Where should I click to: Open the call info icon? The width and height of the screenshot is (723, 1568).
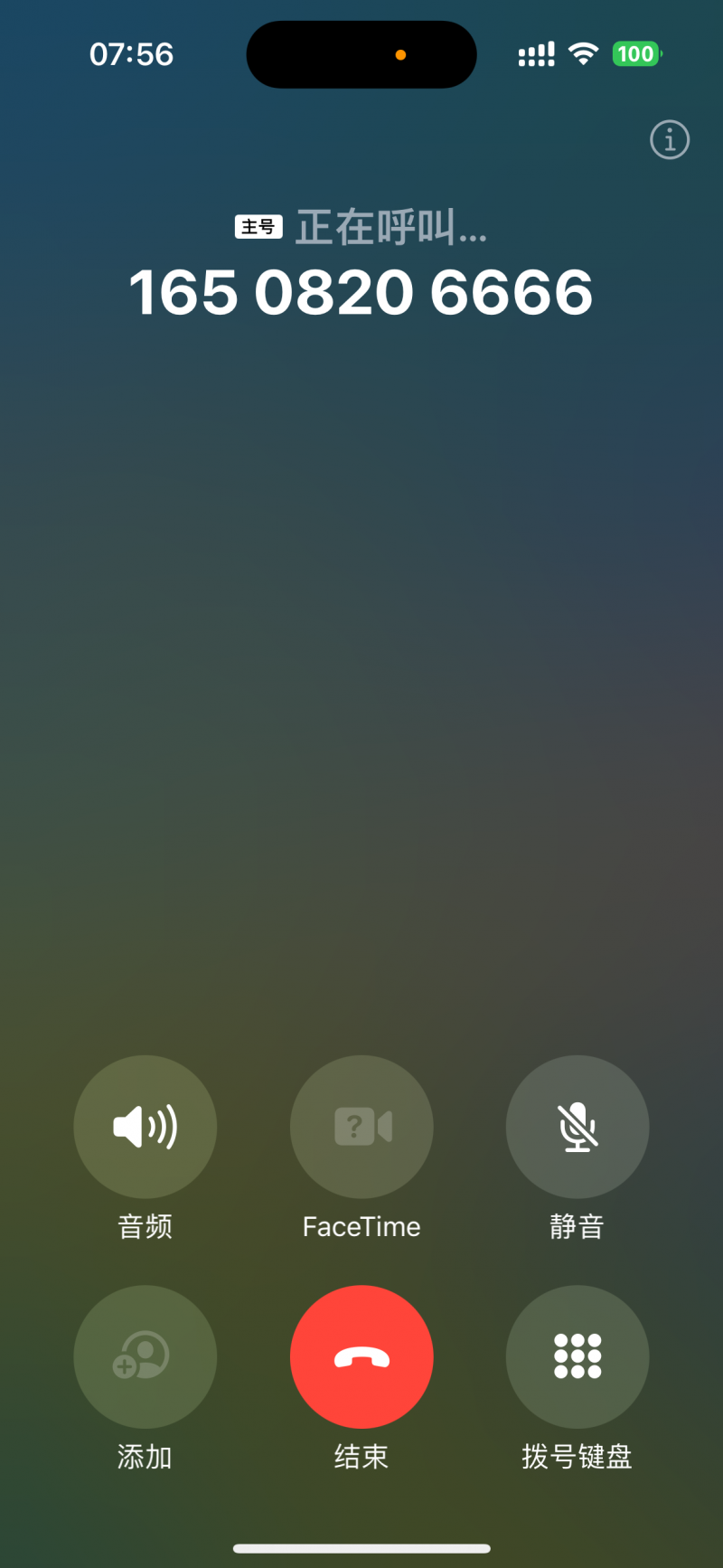(670, 140)
